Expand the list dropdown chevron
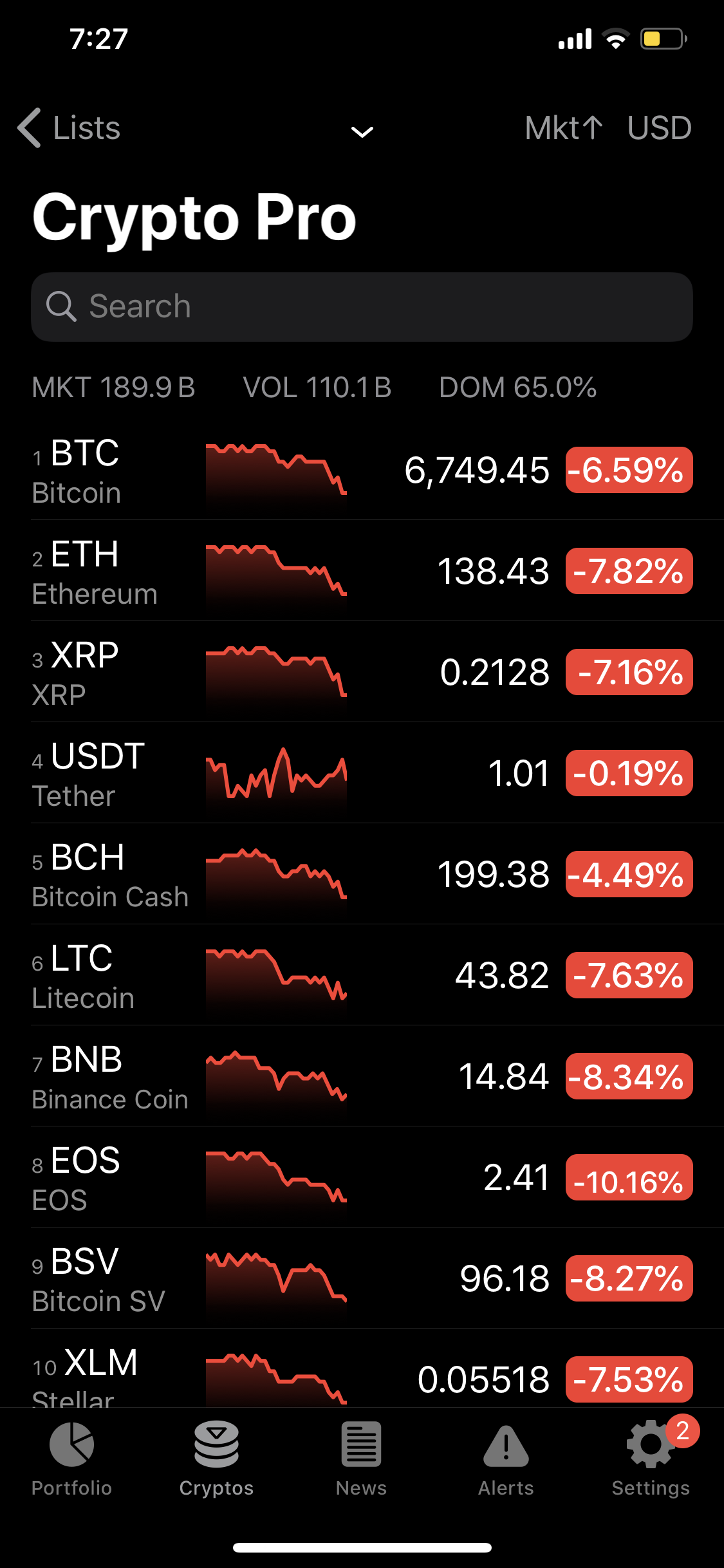 point(362,132)
